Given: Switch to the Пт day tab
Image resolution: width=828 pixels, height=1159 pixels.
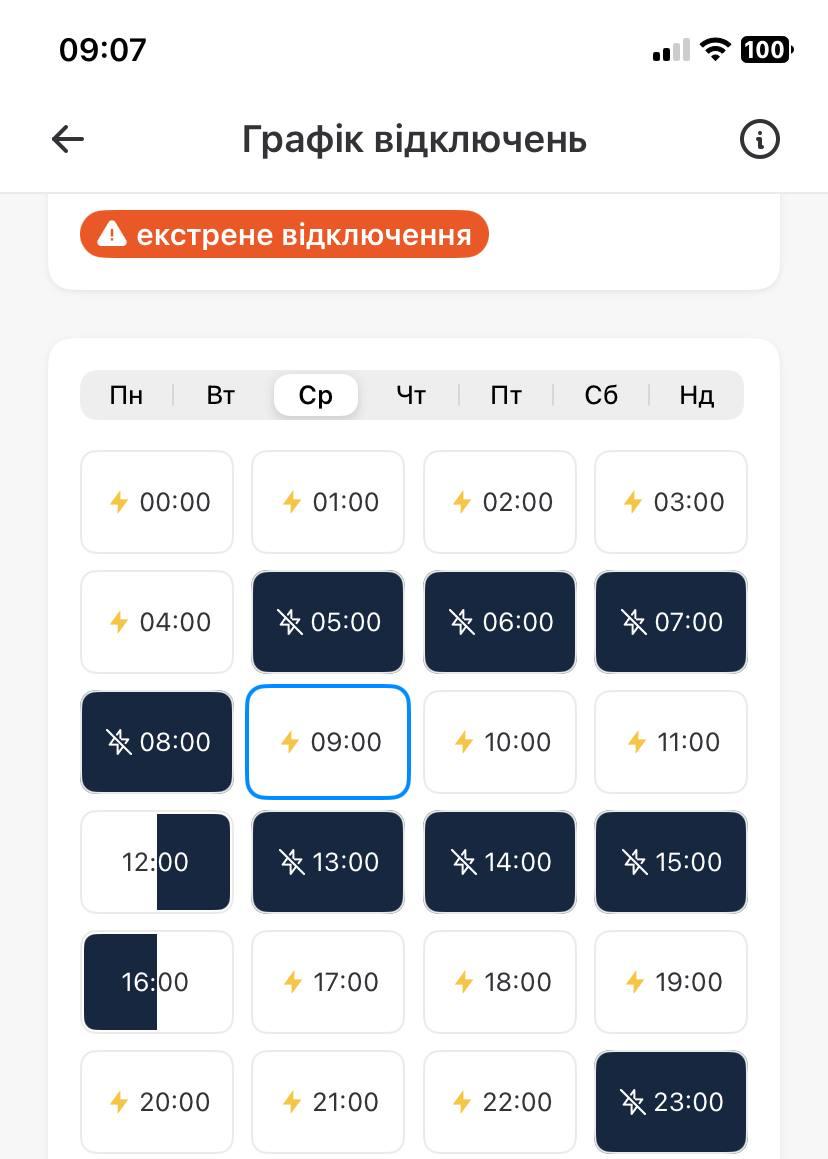Looking at the screenshot, I should coord(506,395).
